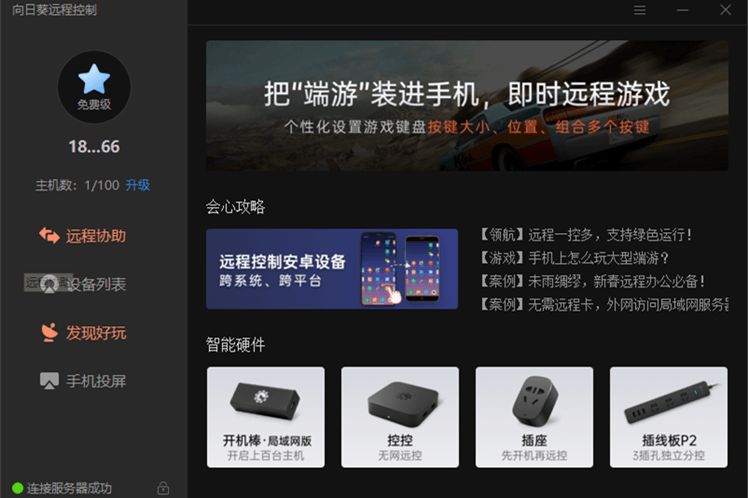748x498 pixels.
Task: Open the 插座 smart socket card
Action: [x=534, y=417]
